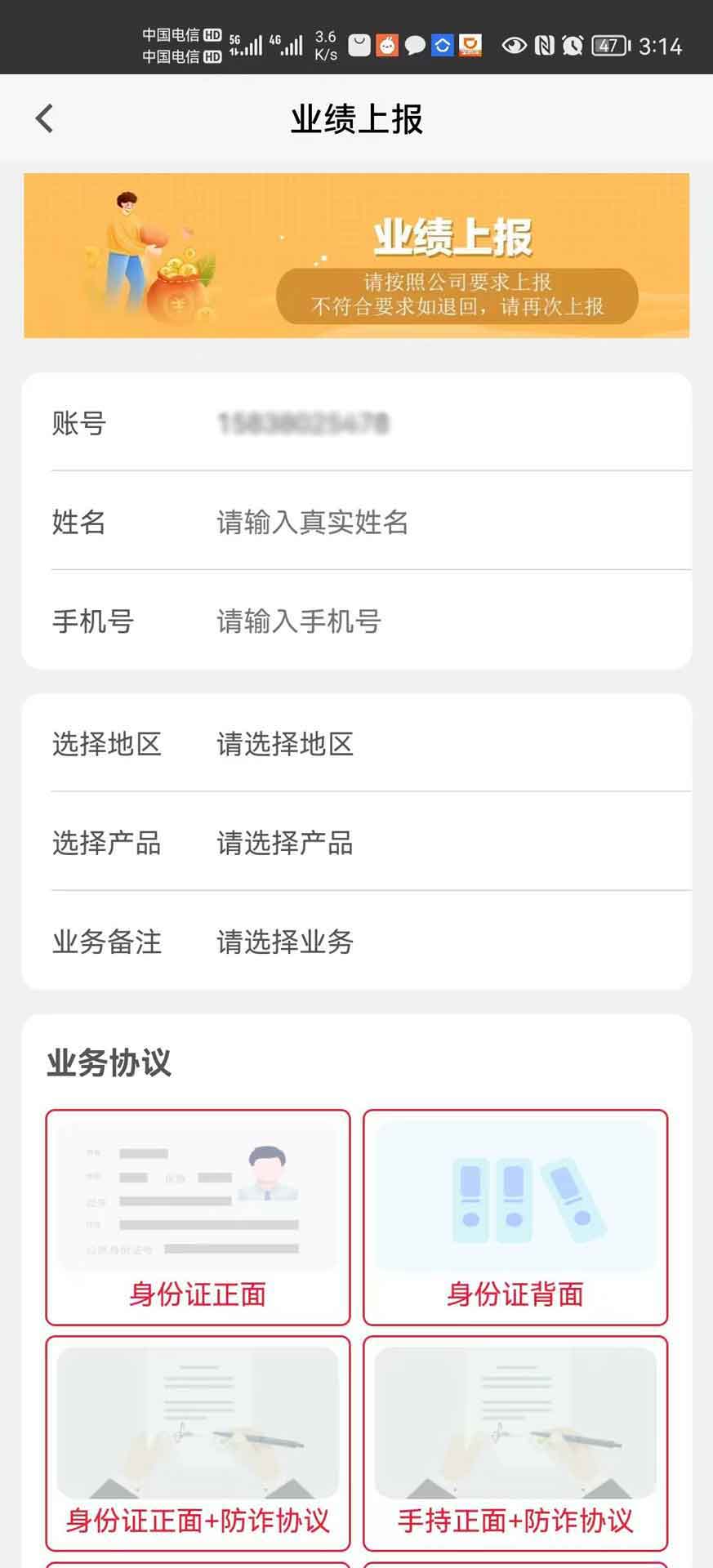The height and width of the screenshot is (1568, 713).
Task: Tap the red 身份证背面 upload label
Action: pyautogui.click(x=515, y=1294)
